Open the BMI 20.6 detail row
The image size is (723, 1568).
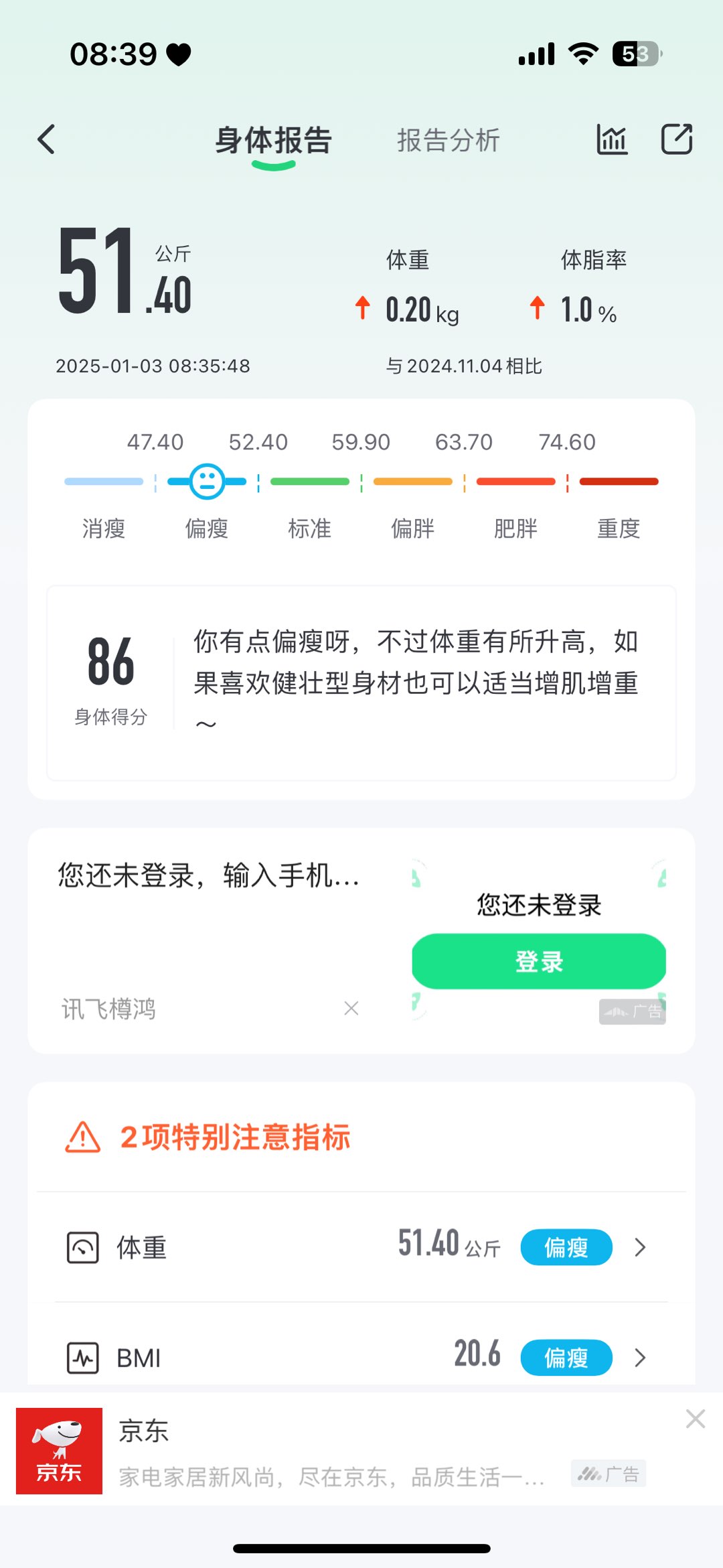361,1357
